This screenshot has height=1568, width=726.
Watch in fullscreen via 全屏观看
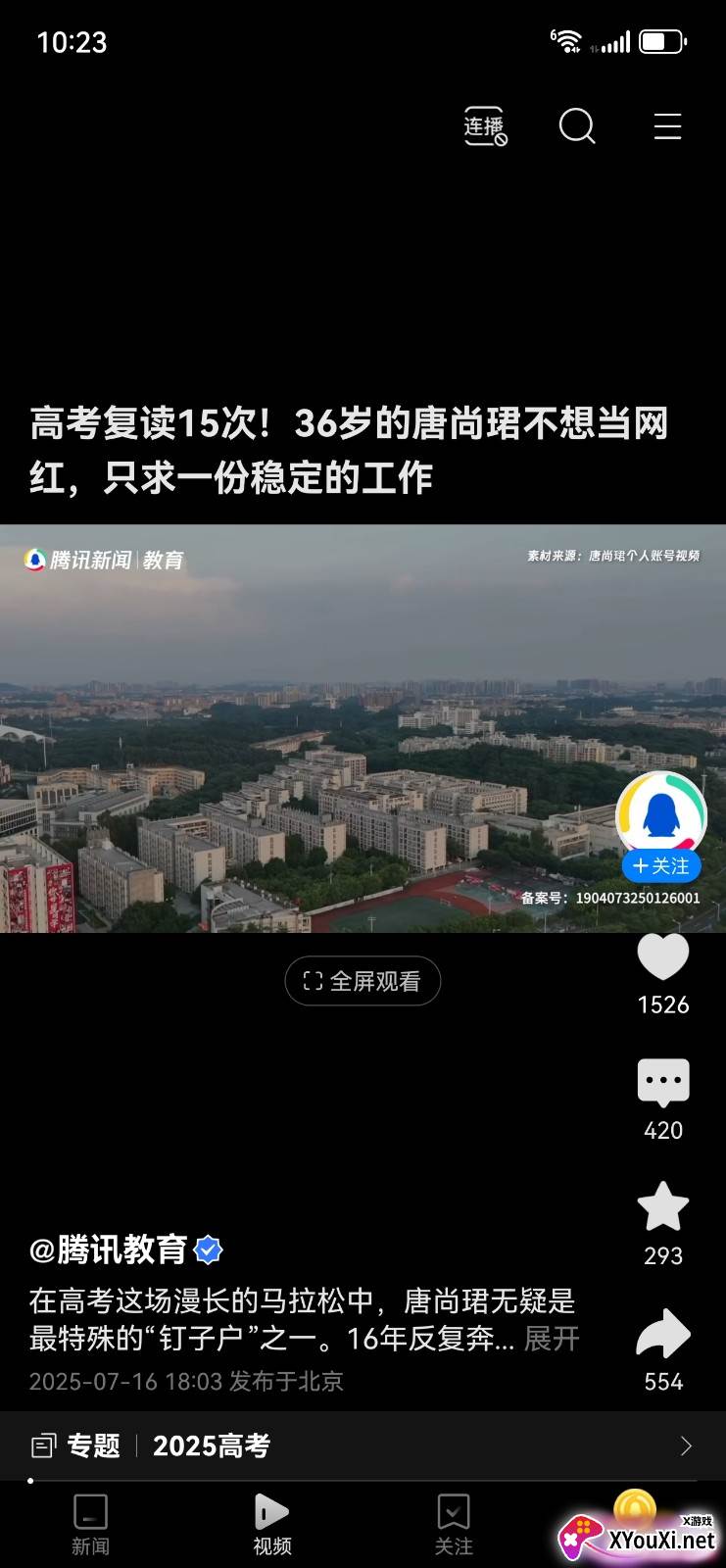pyautogui.click(x=363, y=981)
